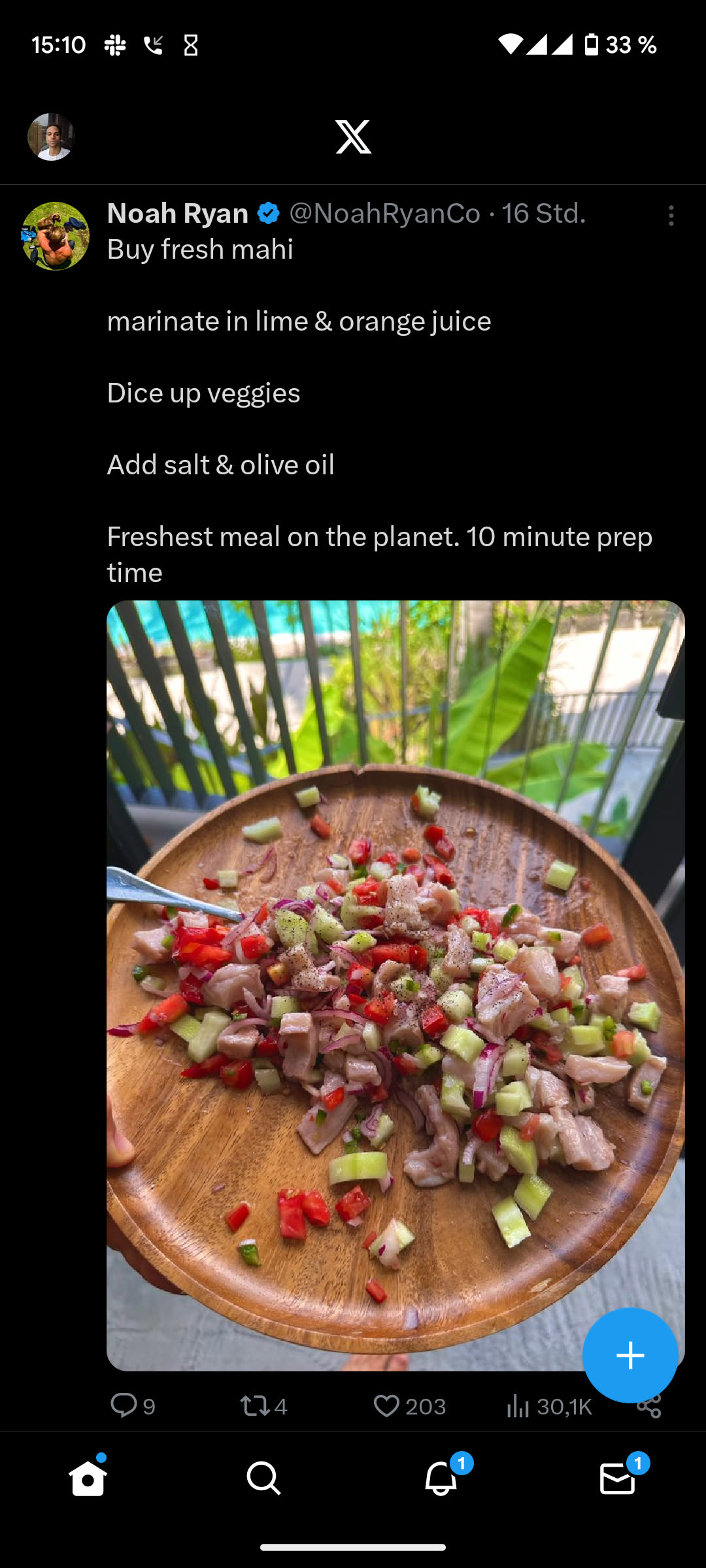
Task: Visit the @NoahRyanCo handle
Action: coord(384,214)
